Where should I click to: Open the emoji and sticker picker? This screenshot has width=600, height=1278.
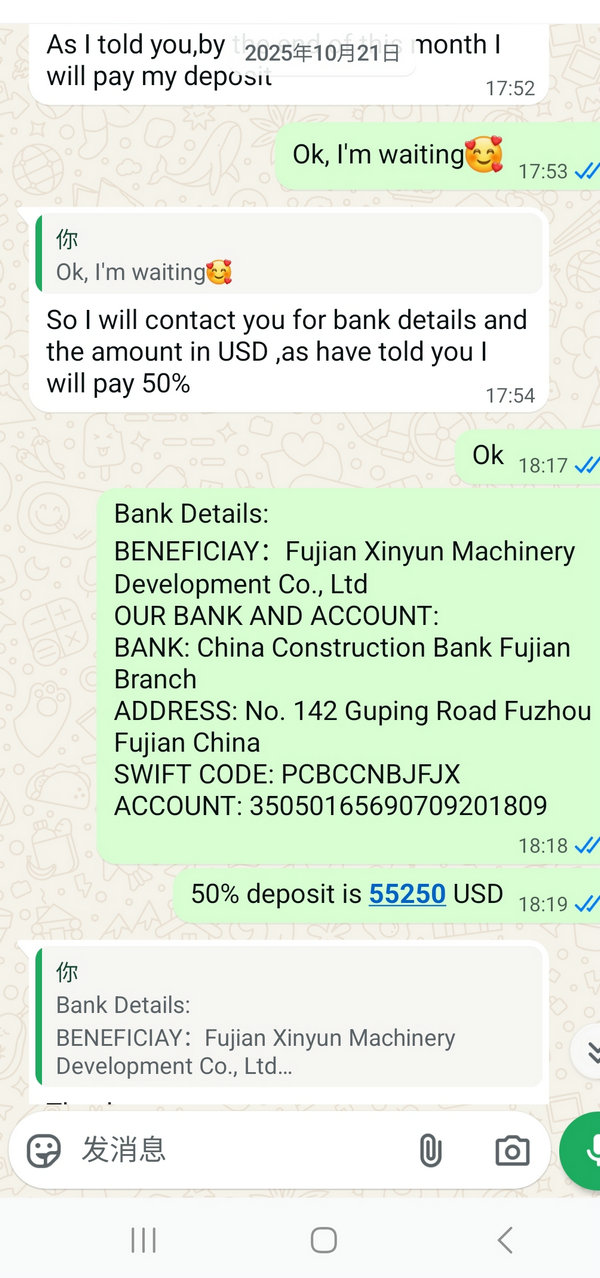coord(44,1150)
